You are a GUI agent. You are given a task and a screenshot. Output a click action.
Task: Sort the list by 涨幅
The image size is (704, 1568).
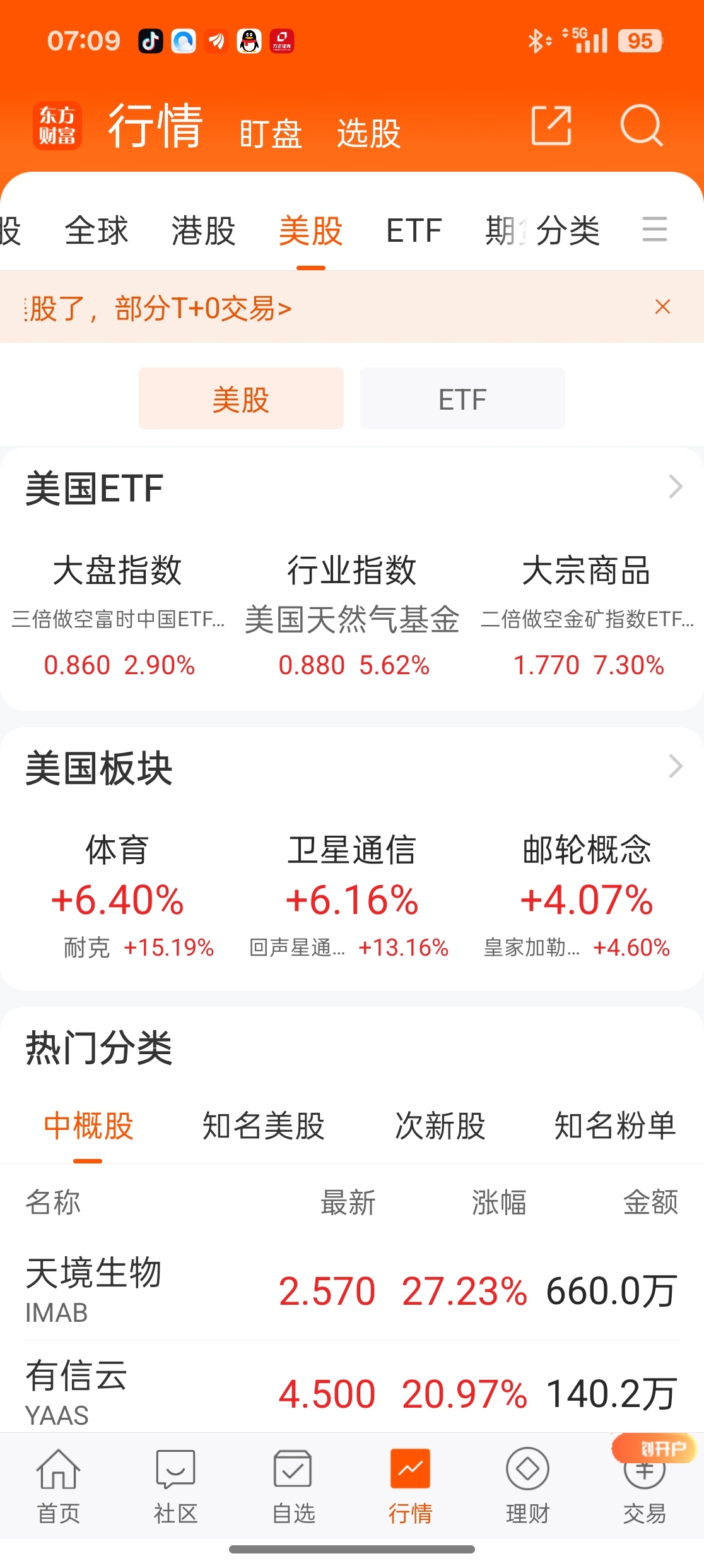(x=498, y=1203)
